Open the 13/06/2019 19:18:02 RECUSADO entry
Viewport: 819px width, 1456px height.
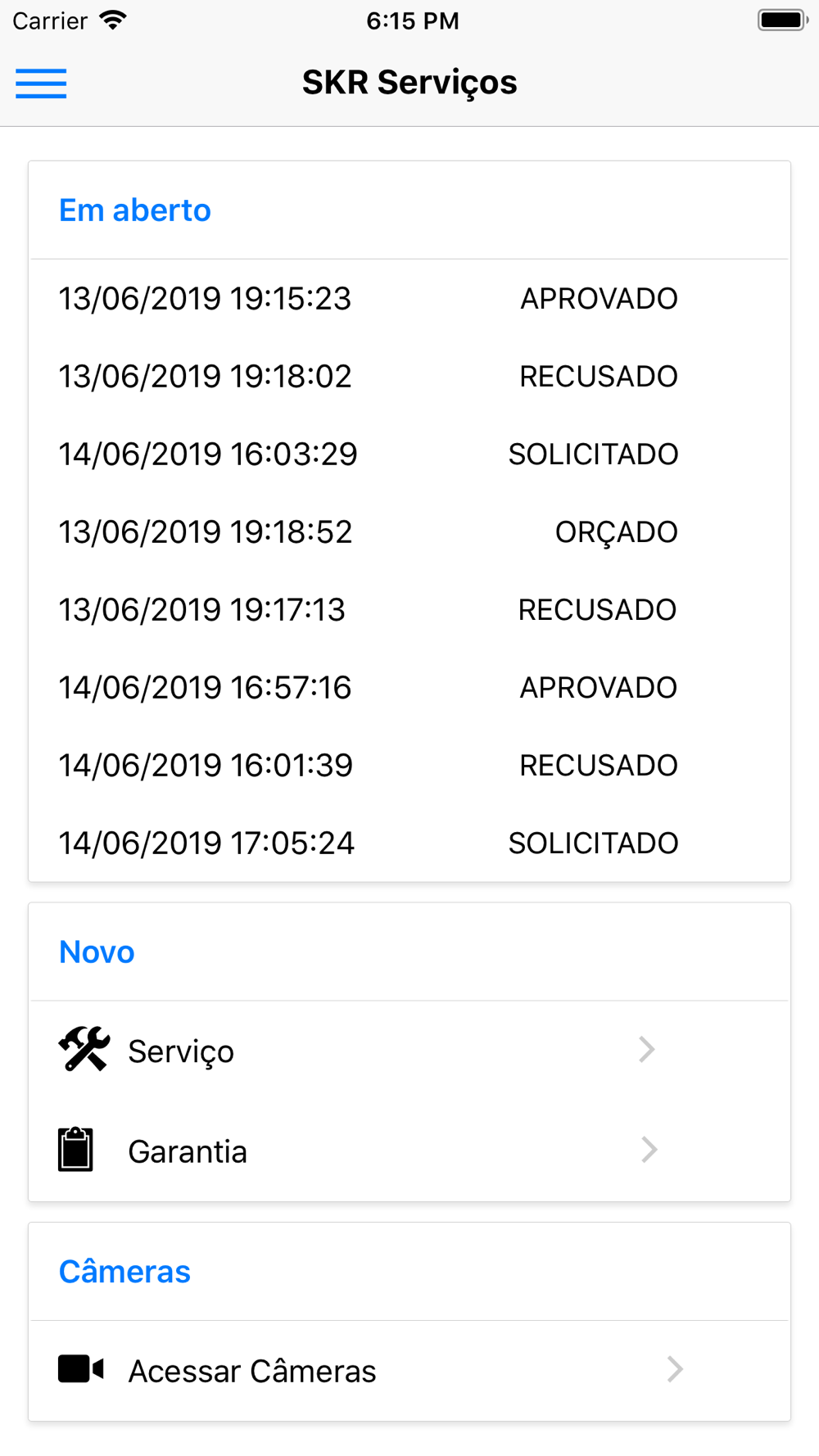369,377
